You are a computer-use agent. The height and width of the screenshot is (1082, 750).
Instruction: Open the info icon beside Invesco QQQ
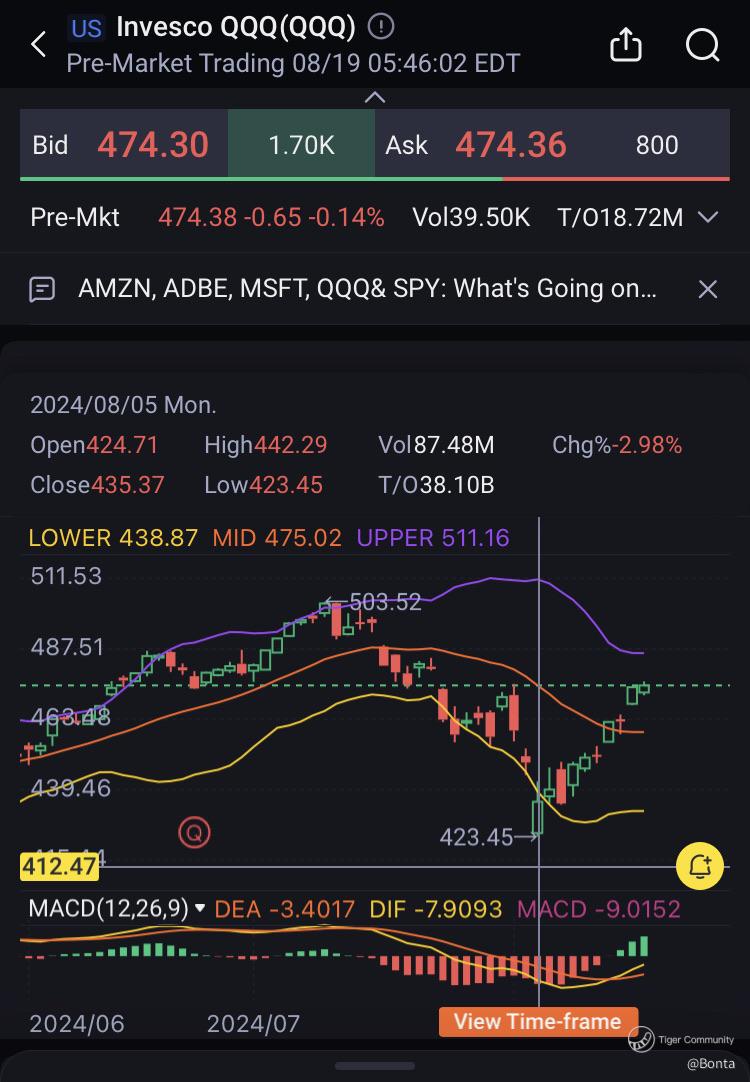(x=381, y=27)
